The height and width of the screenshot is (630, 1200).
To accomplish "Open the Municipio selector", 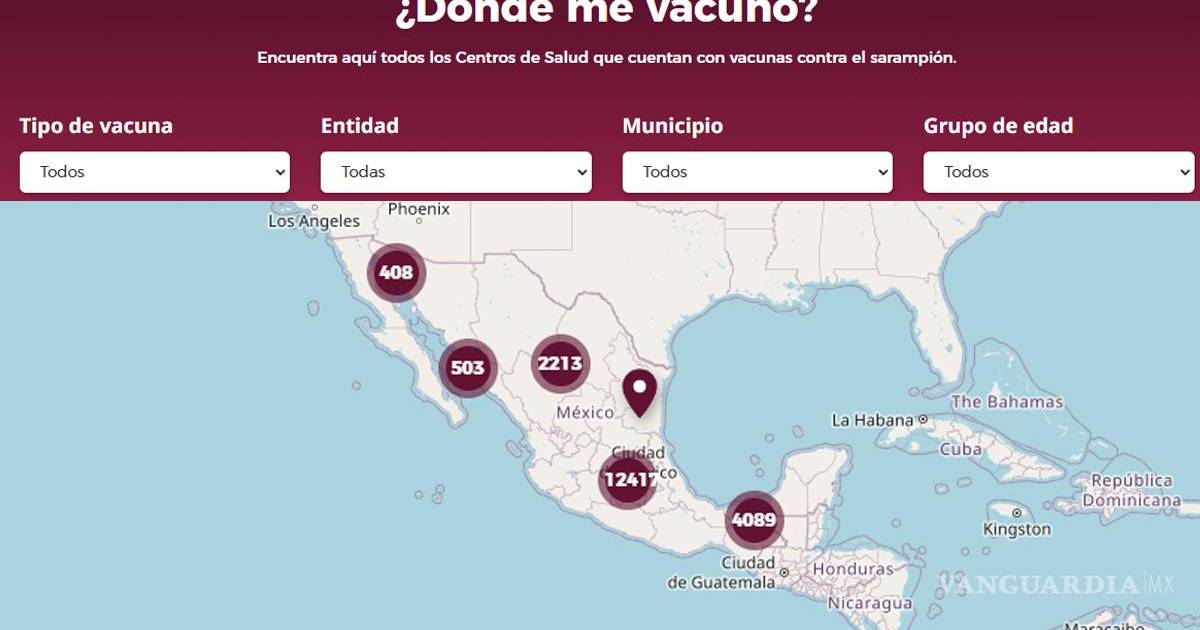I will coord(757,172).
